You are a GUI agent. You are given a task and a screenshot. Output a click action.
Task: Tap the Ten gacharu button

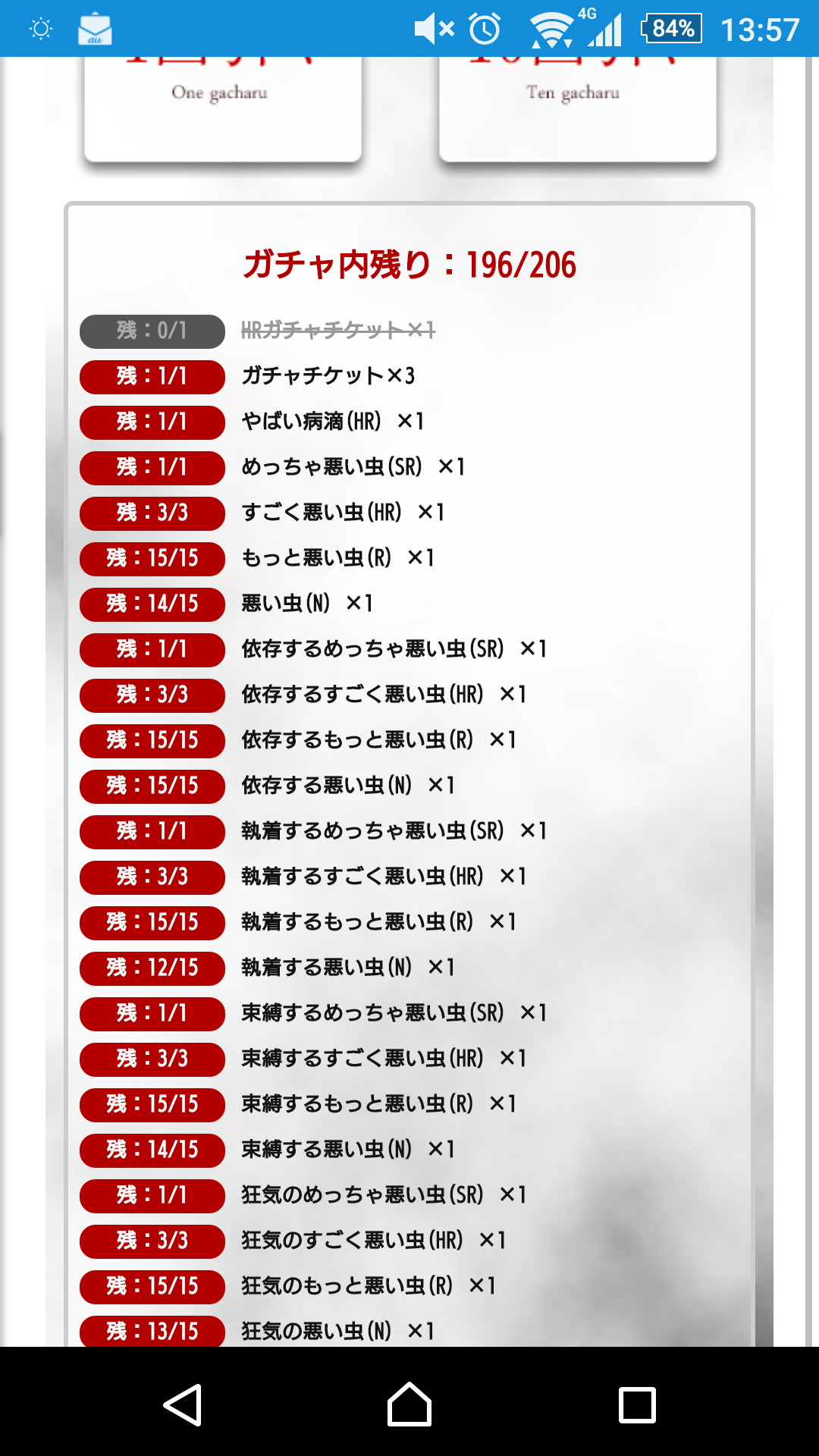[577, 106]
